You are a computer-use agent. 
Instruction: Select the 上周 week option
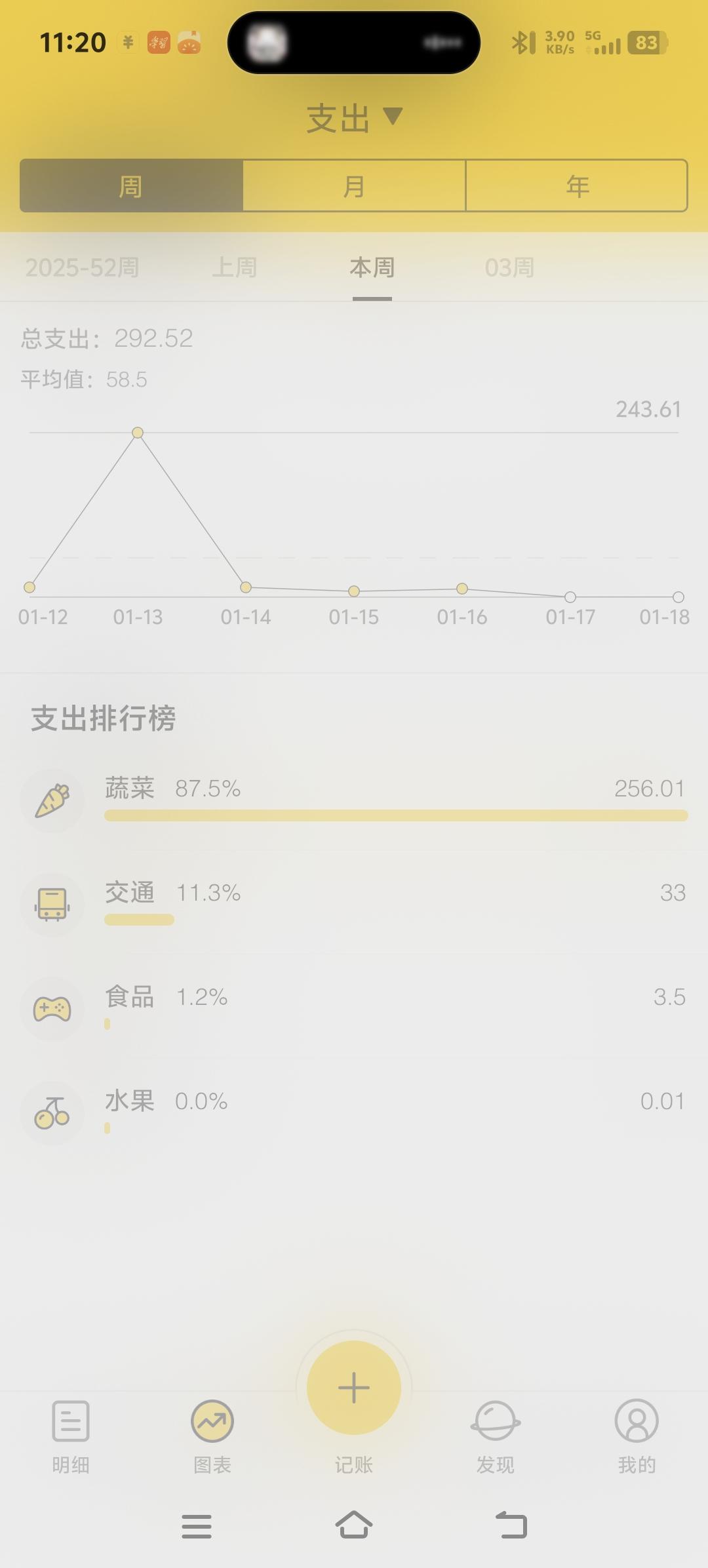click(234, 268)
